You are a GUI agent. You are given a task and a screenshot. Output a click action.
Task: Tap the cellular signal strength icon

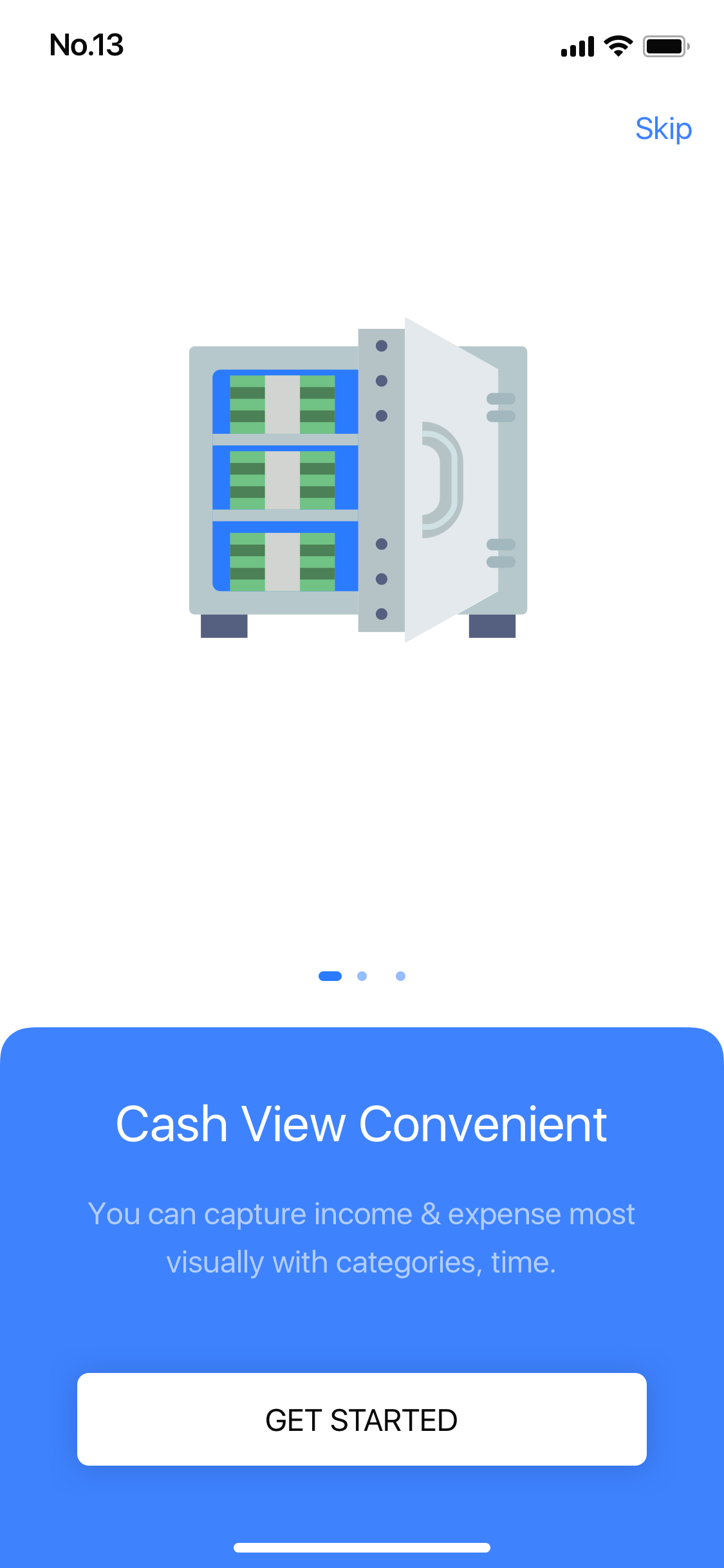[x=577, y=45]
